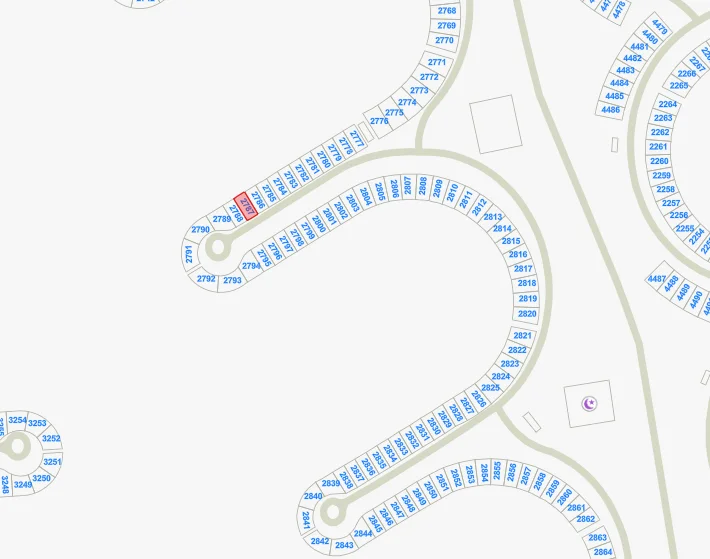Select plot 2862
710x559 pixels.
[585, 519]
